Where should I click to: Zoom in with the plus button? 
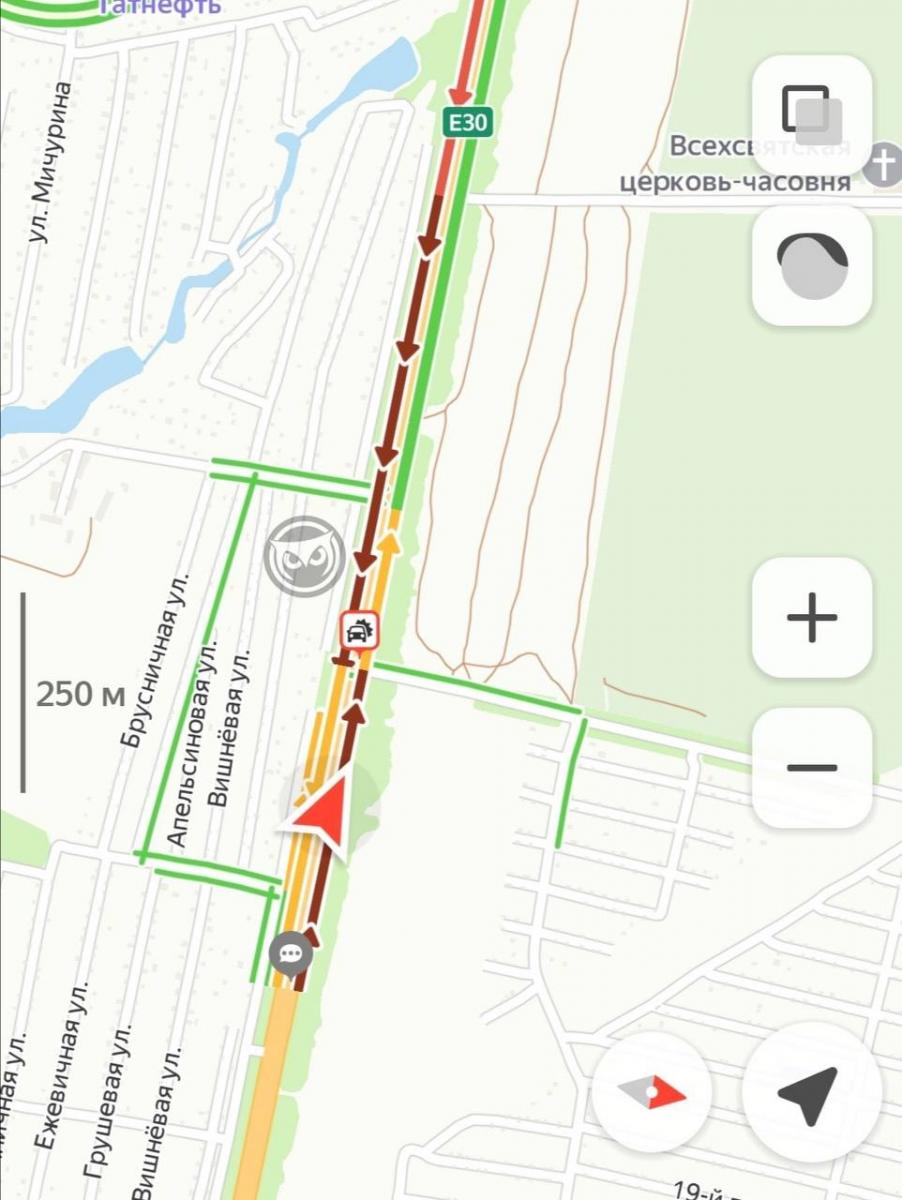(x=811, y=618)
